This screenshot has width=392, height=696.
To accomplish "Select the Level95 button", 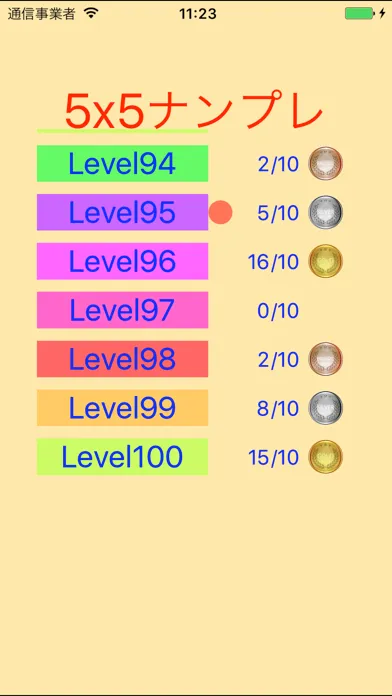I will 122,212.
